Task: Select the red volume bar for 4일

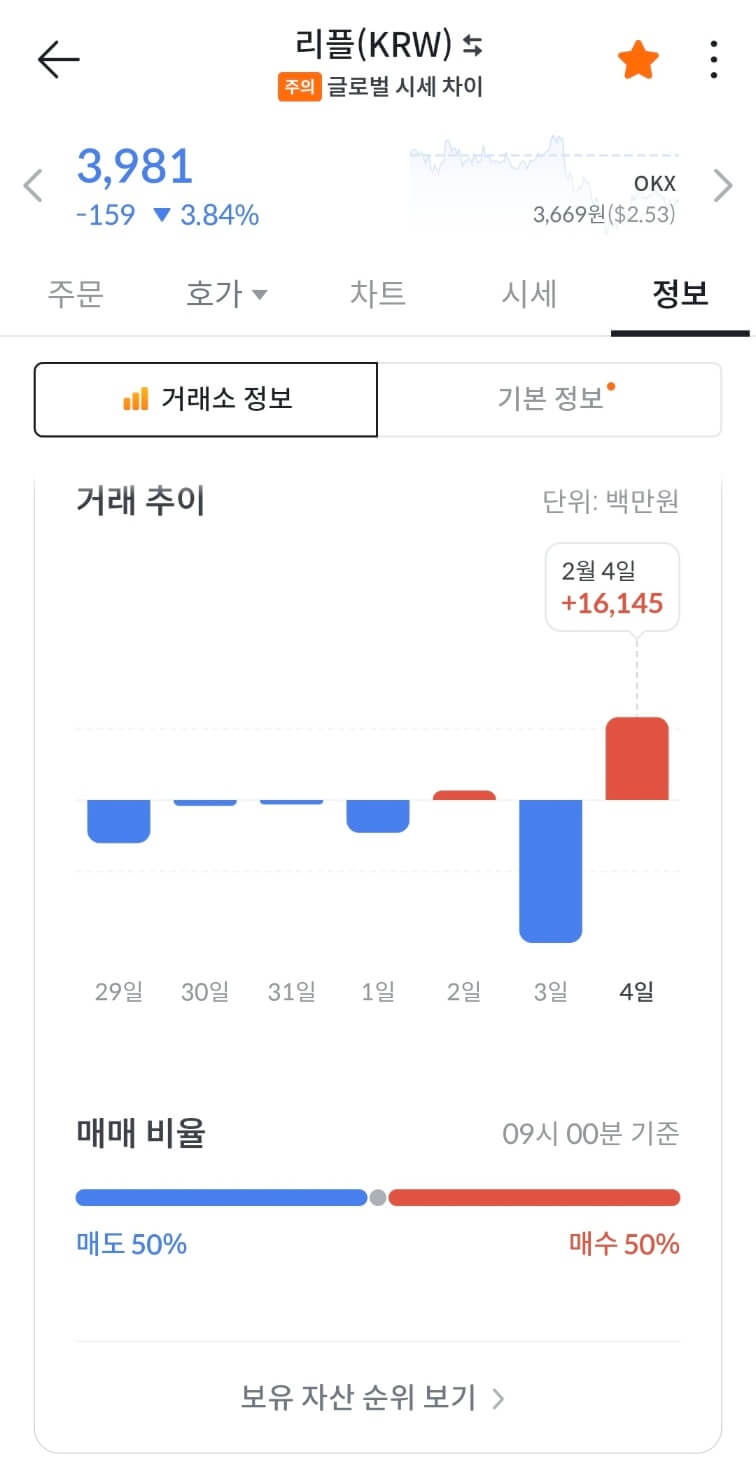Action: [636, 757]
